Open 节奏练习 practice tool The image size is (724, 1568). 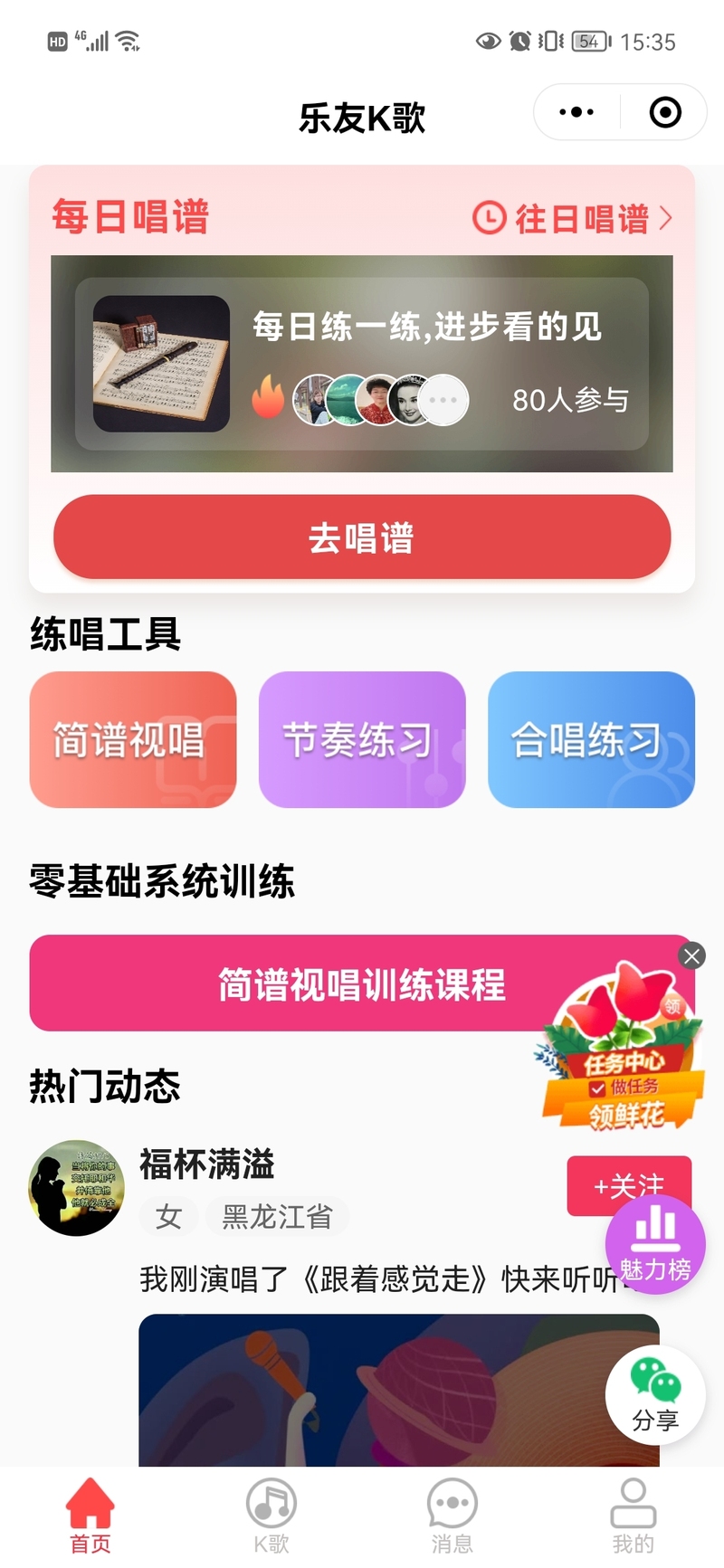tap(362, 739)
